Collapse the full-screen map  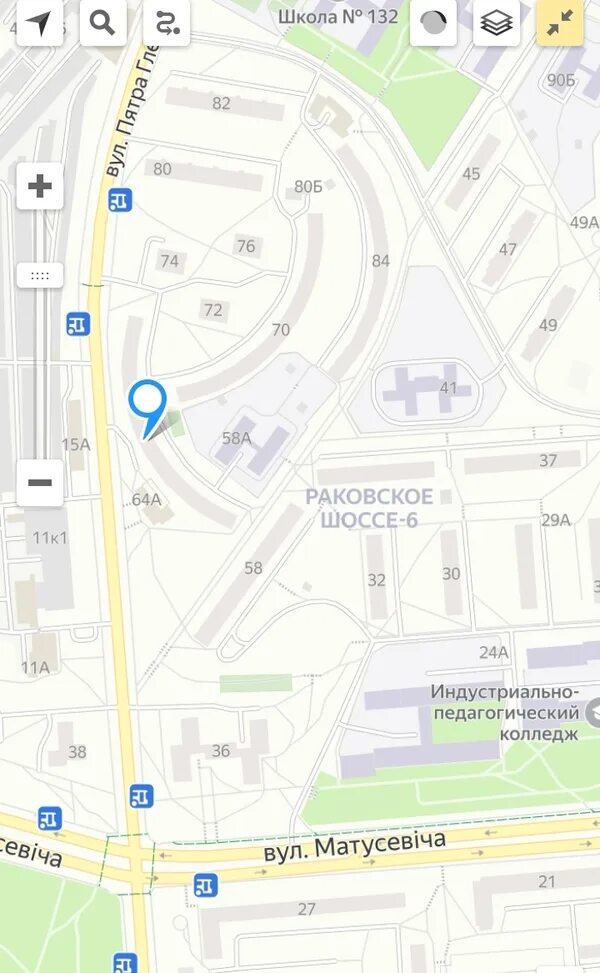(560, 23)
